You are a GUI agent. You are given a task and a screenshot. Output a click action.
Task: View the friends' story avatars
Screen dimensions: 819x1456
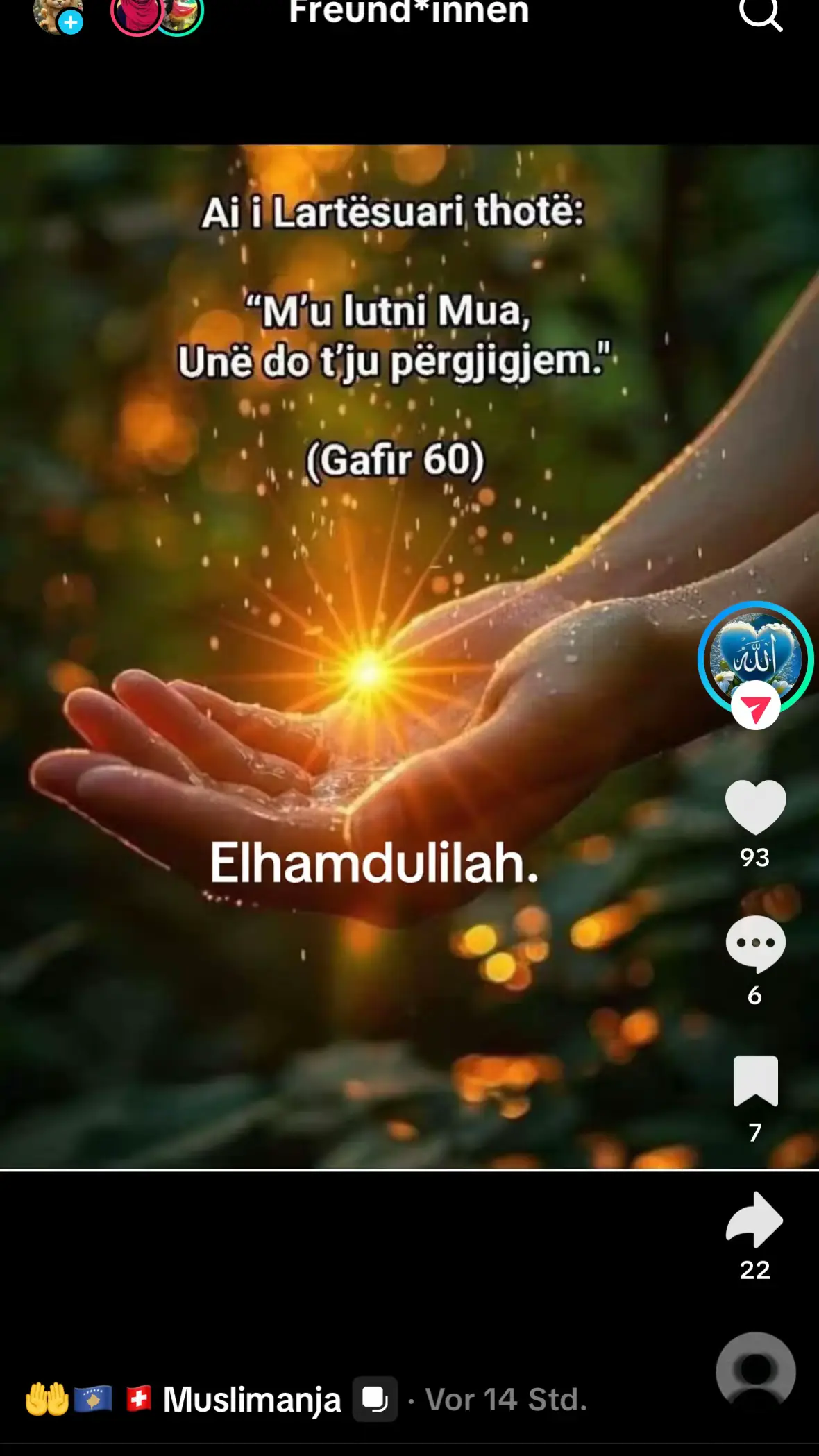click(x=157, y=15)
